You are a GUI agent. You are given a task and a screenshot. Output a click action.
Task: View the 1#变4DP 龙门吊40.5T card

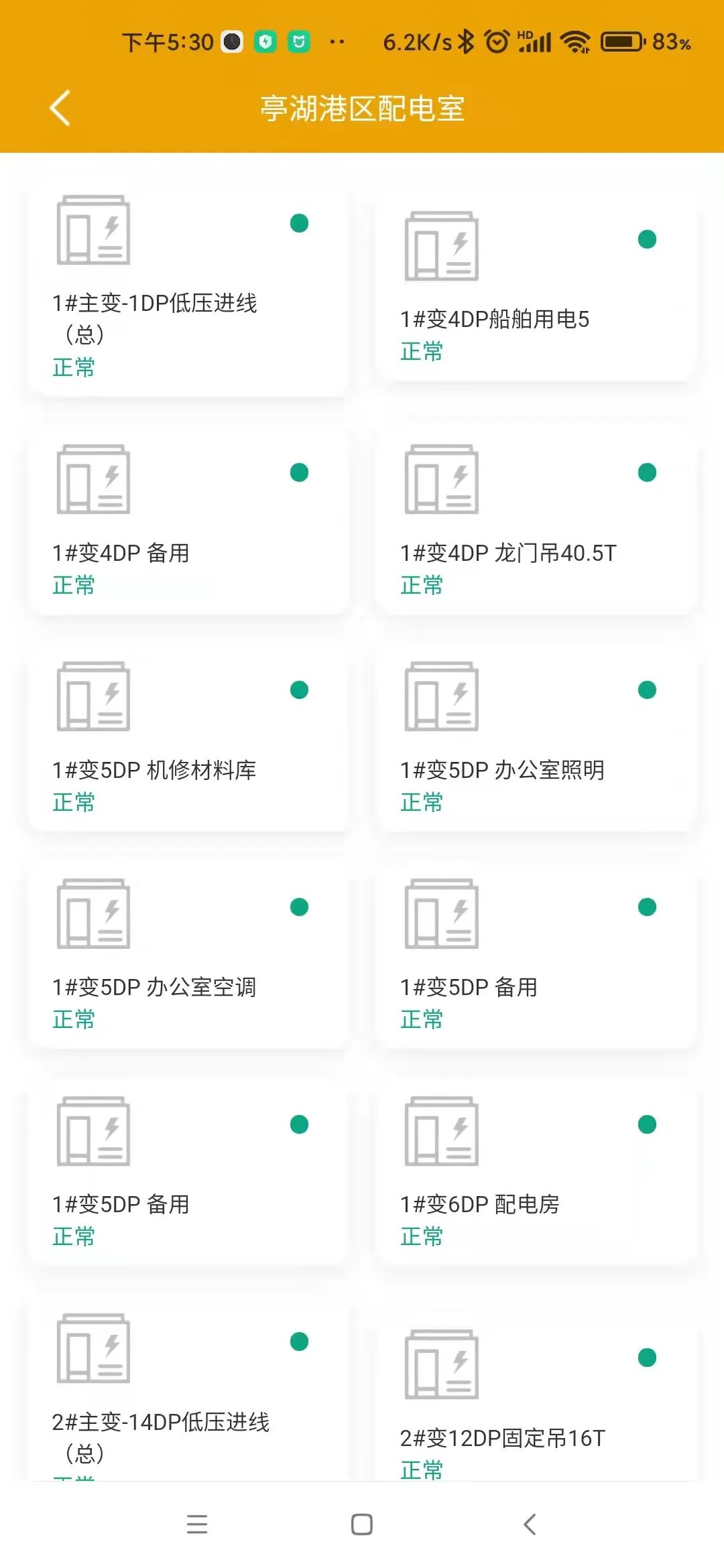click(x=536, y=521)
